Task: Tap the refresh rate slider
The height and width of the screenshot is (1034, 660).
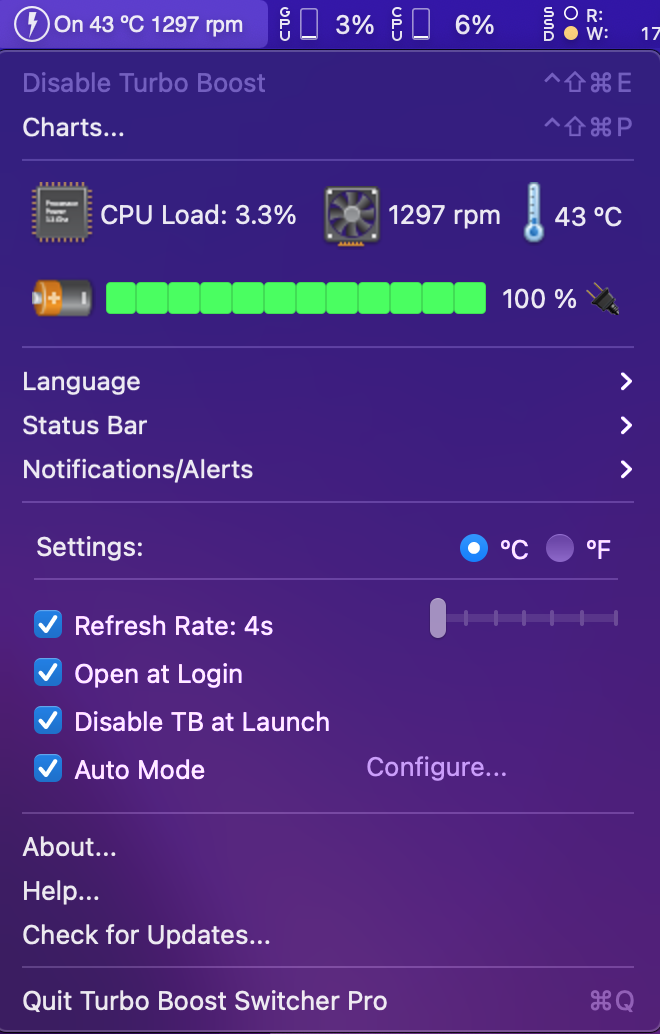Action: (438, 618)
